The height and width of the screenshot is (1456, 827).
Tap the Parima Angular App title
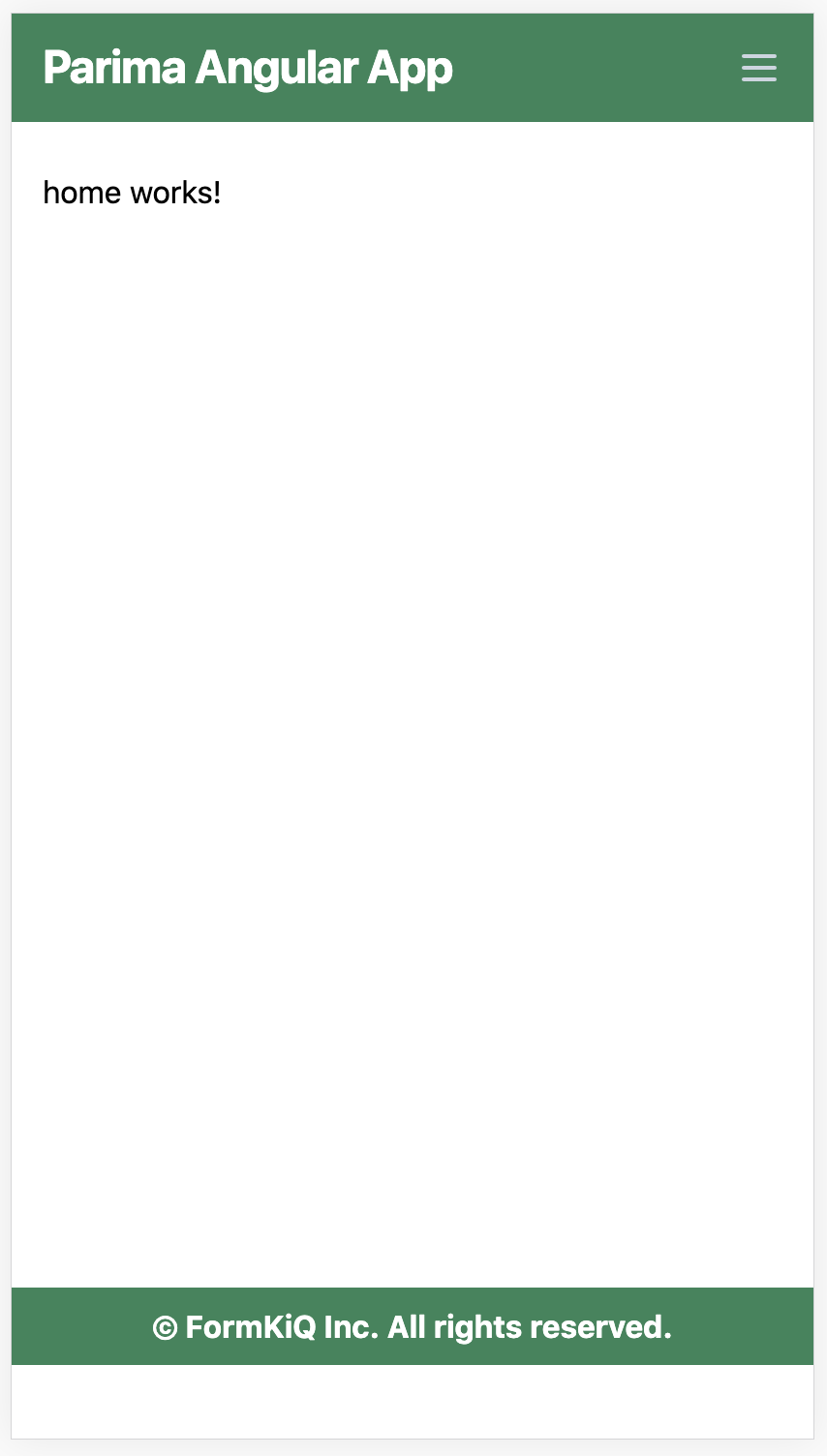click(x=248, y=68)
